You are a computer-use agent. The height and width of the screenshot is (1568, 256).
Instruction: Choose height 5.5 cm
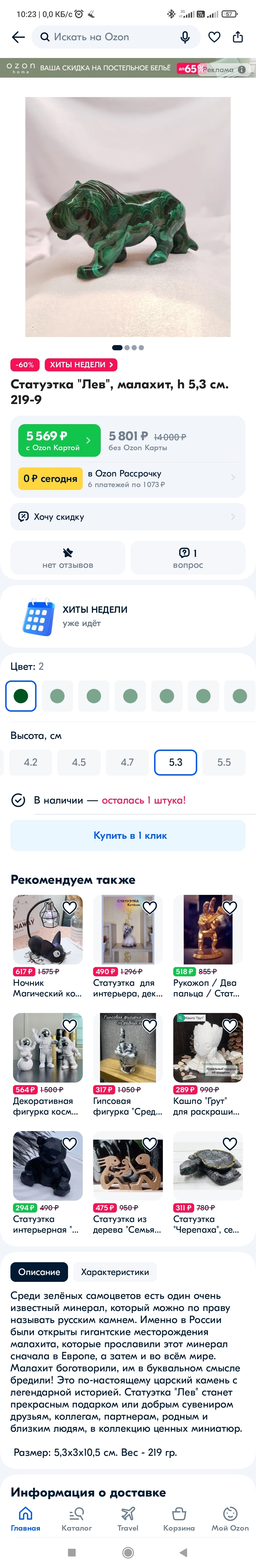coord(224,762)
